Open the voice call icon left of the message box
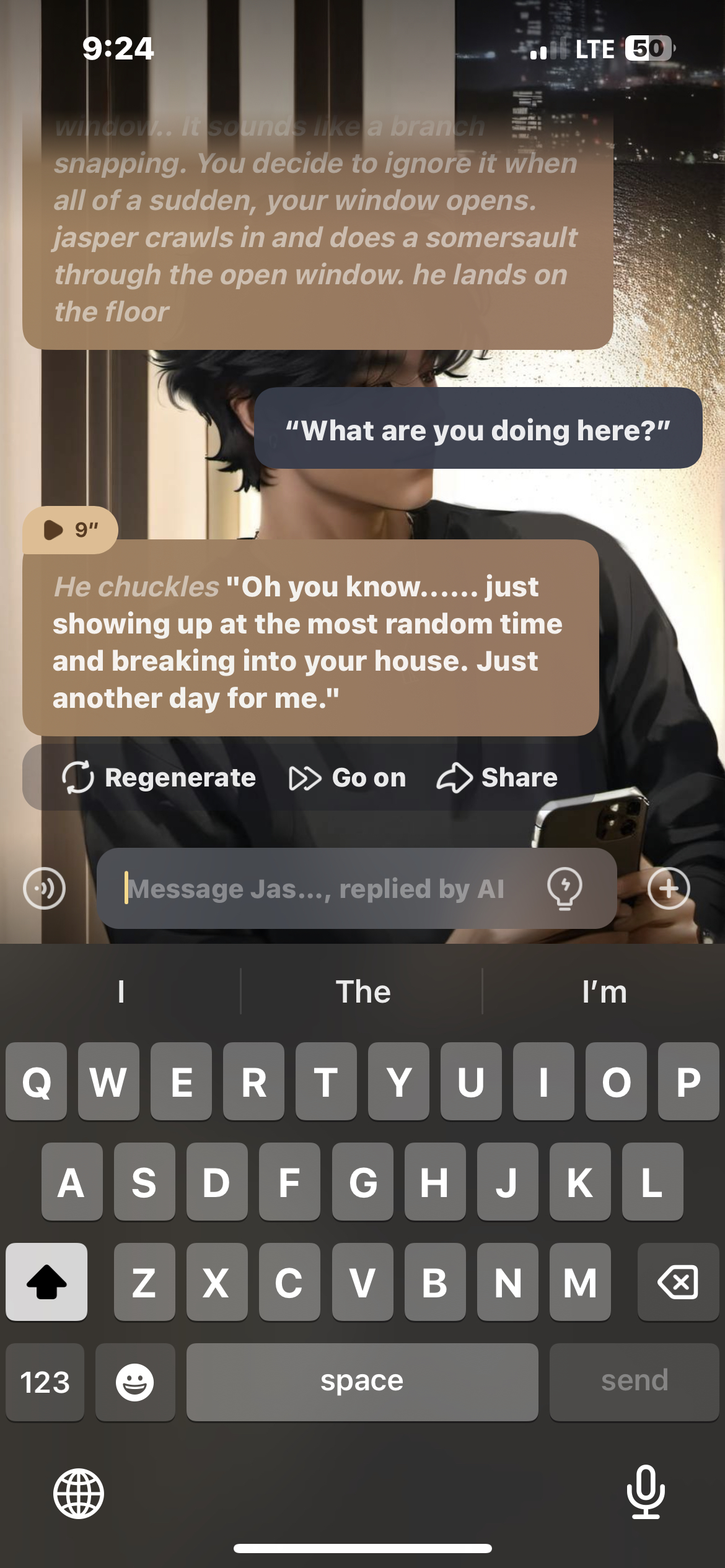This screenshot has width=725, height=1568. [x=44, y=889]
